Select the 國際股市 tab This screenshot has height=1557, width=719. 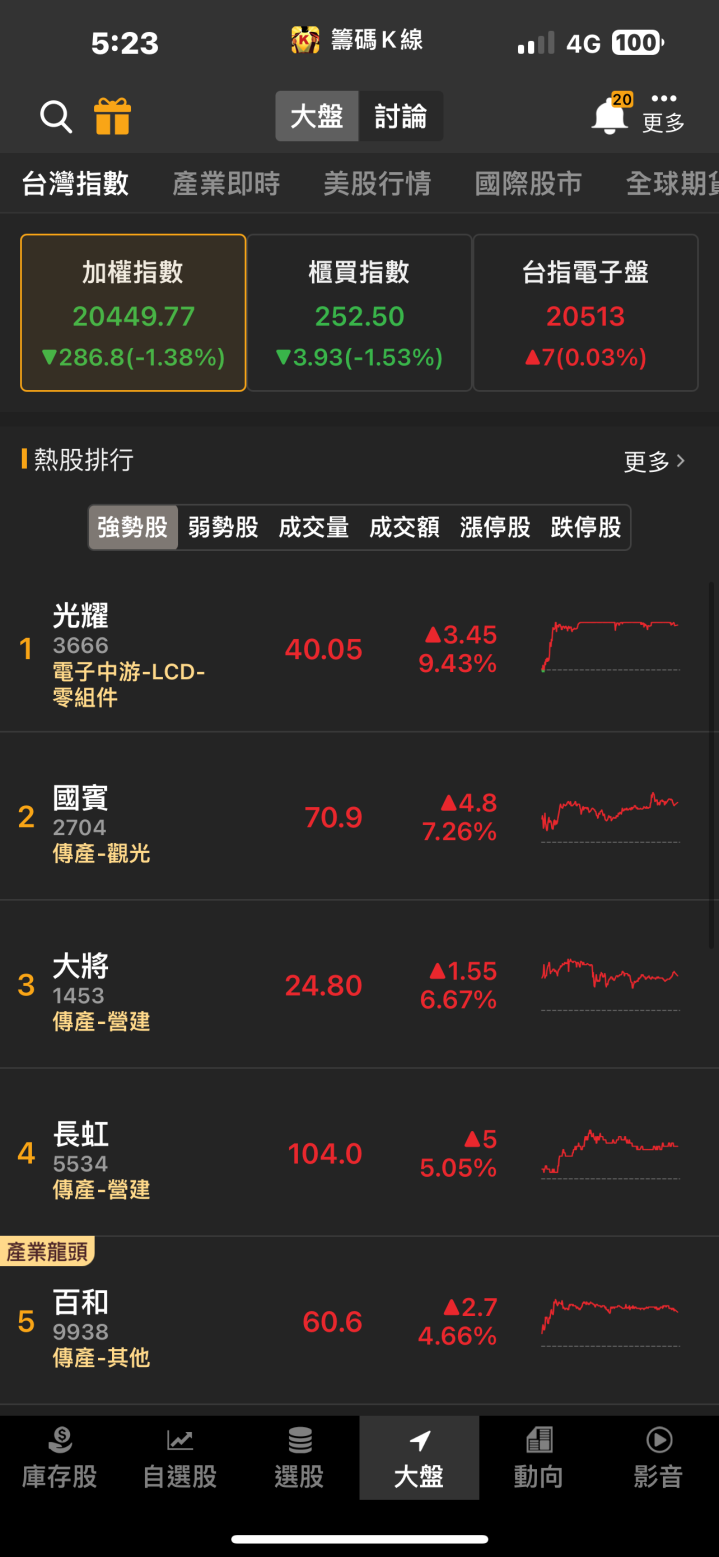click(x=528, y=184)
